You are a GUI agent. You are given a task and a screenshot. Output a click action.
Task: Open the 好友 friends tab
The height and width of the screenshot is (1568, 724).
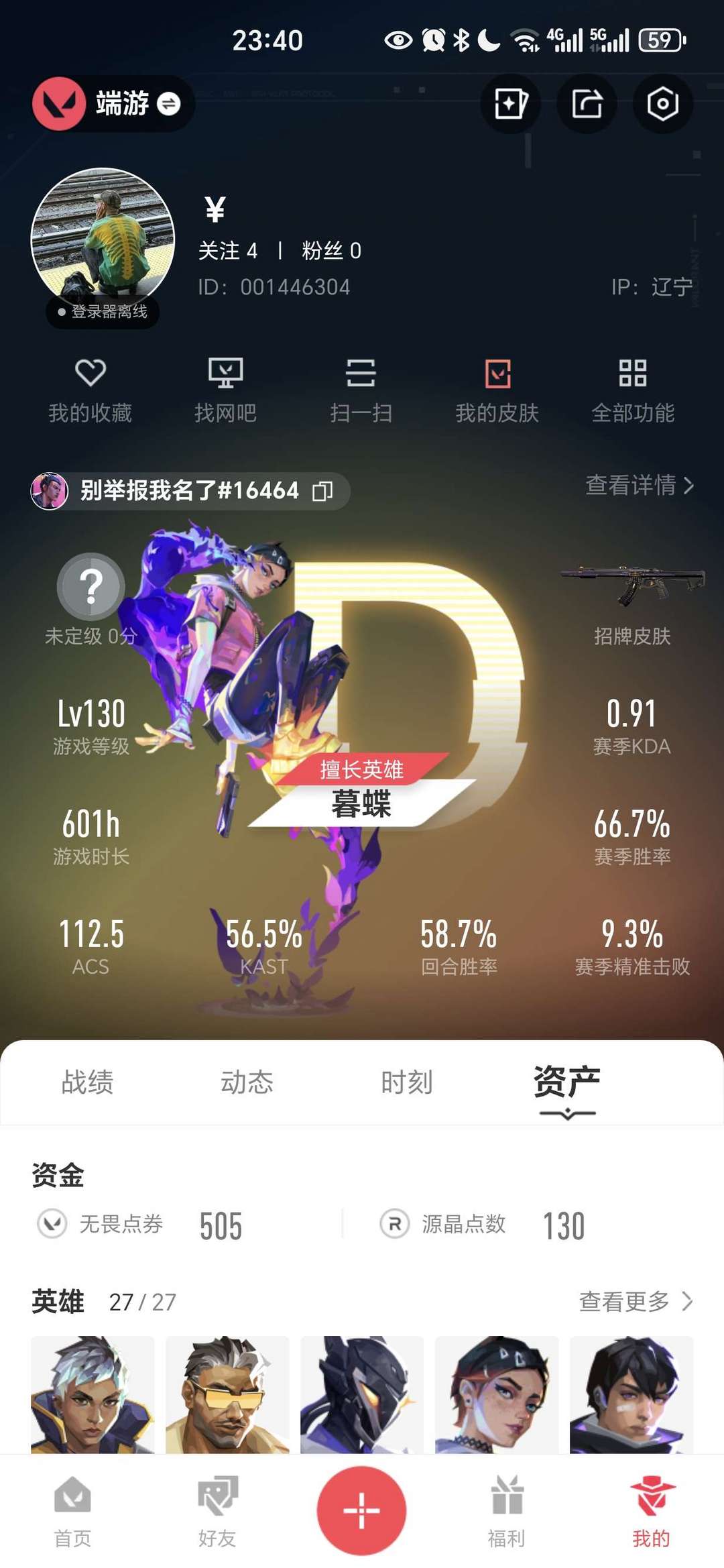217,1512
